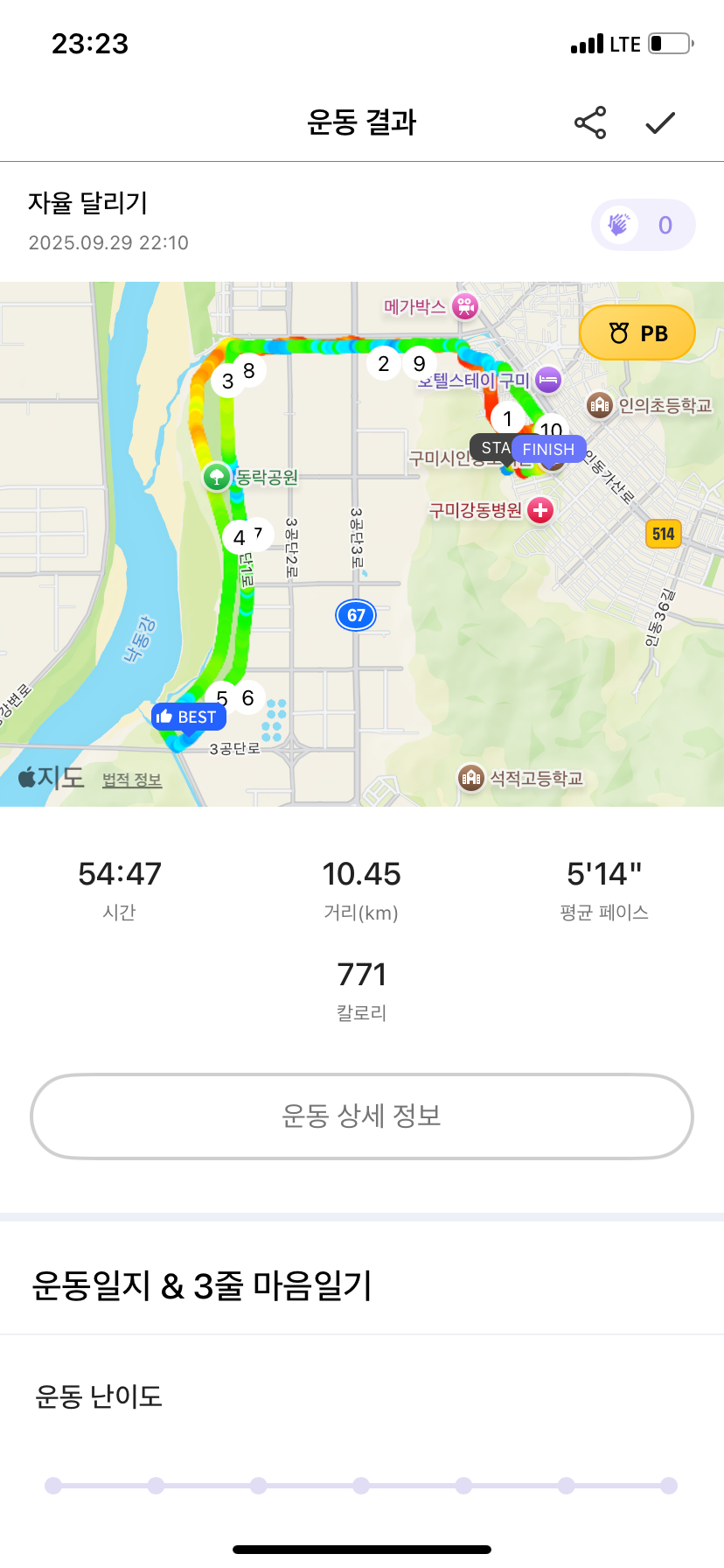Open the 법적 정보 map link
724x1568 pixels.
coord(132,780)
